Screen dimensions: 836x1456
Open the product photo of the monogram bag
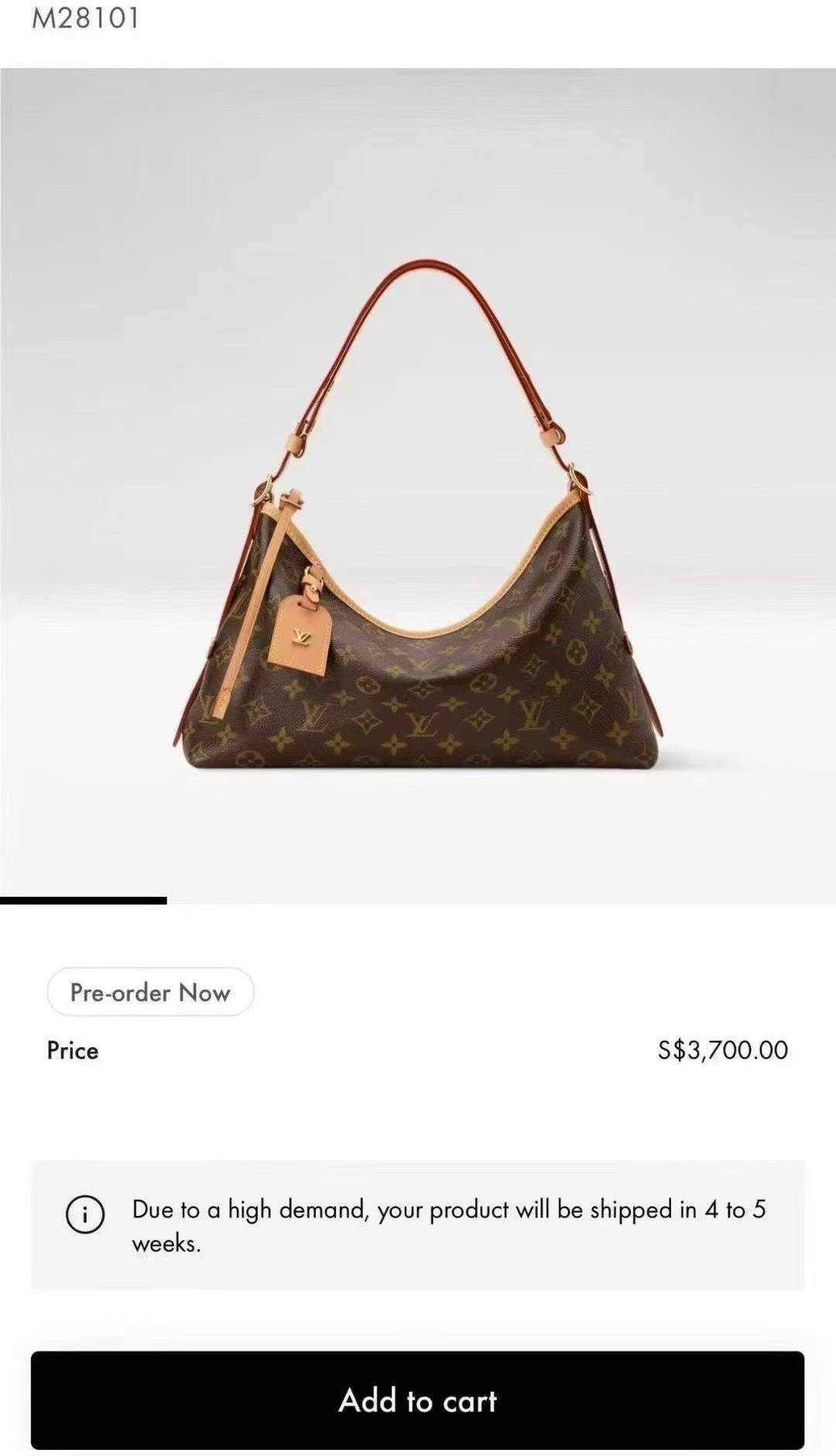coord(418,542)
